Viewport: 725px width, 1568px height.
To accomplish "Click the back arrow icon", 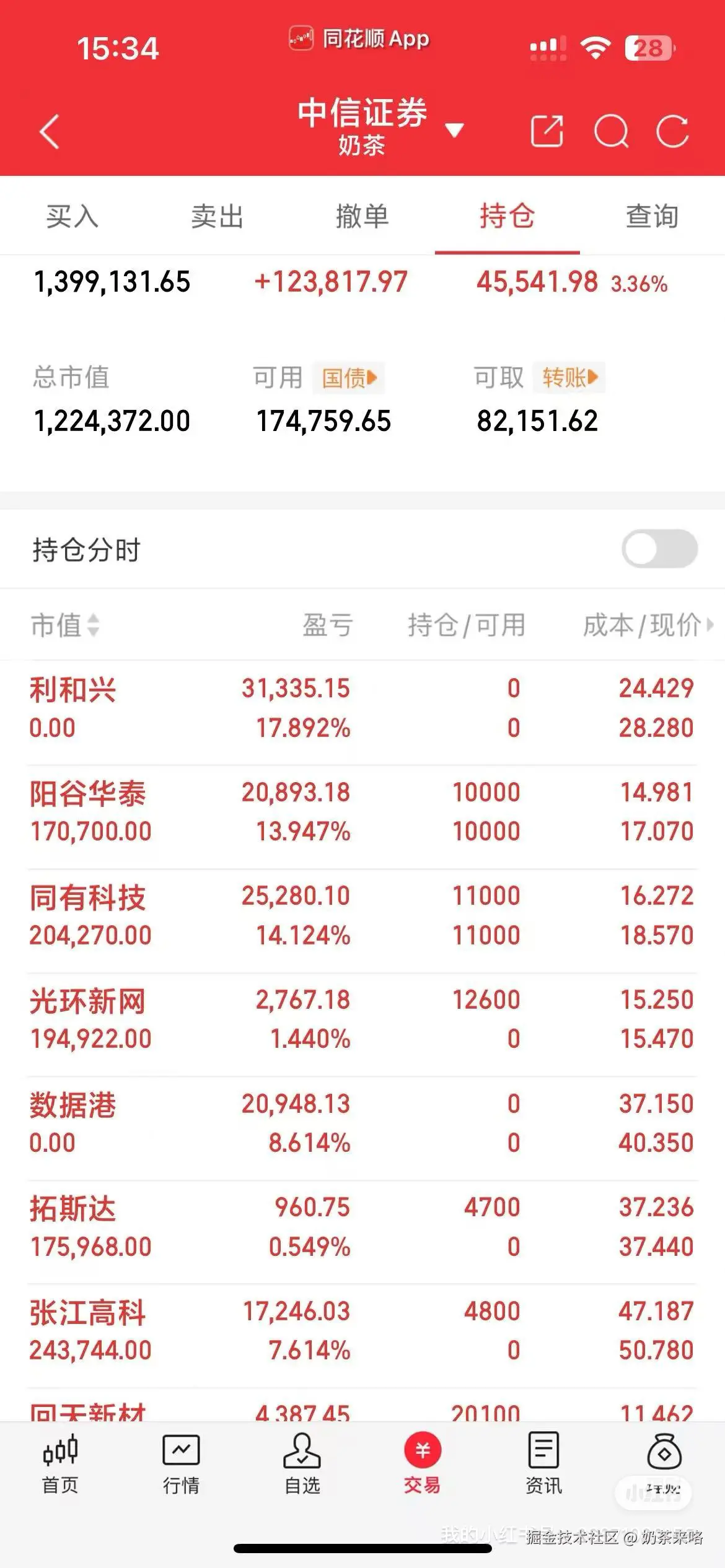I will click(x=48, y=132).
